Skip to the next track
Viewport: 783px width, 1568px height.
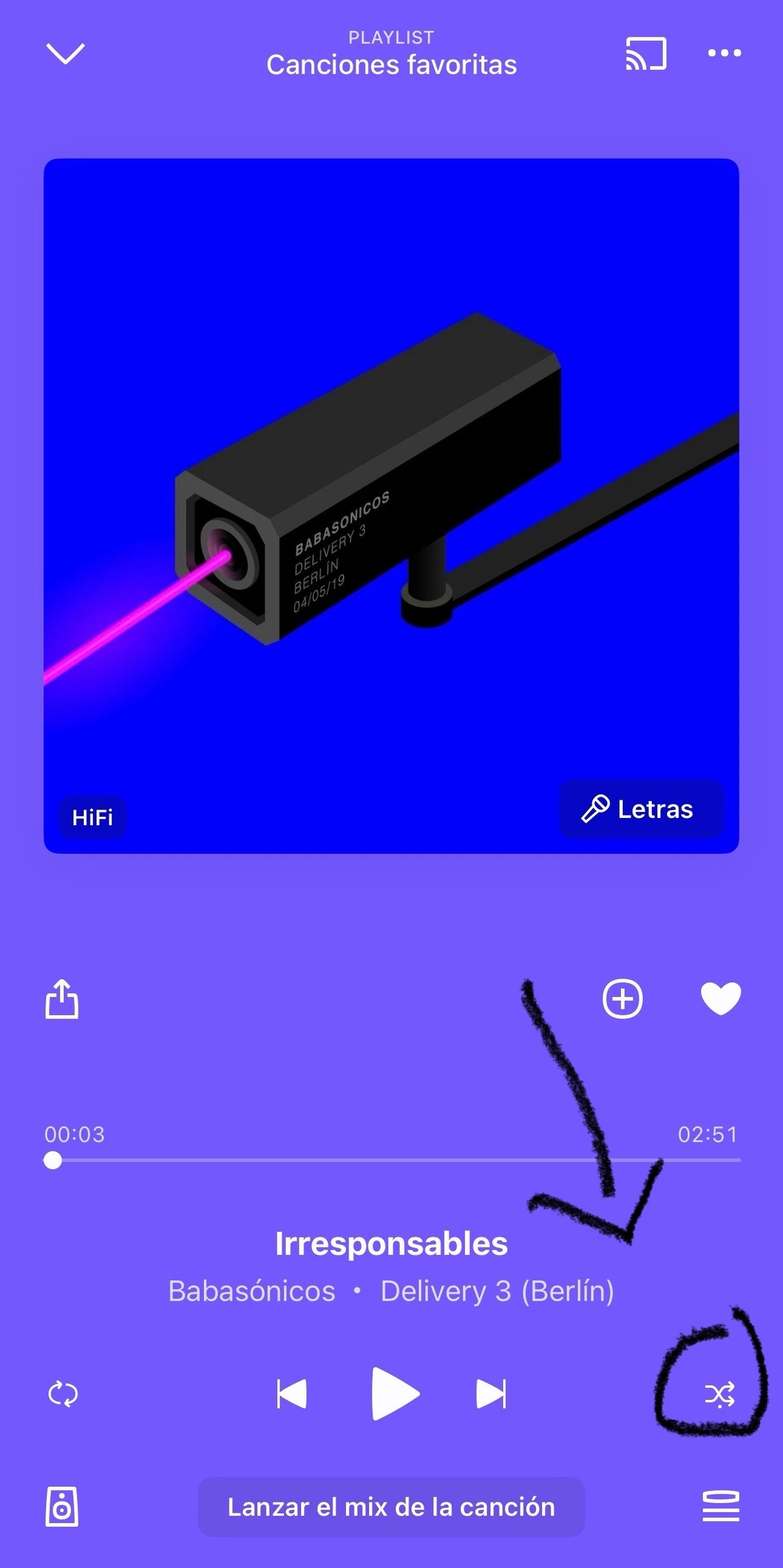coord(491,1394)
